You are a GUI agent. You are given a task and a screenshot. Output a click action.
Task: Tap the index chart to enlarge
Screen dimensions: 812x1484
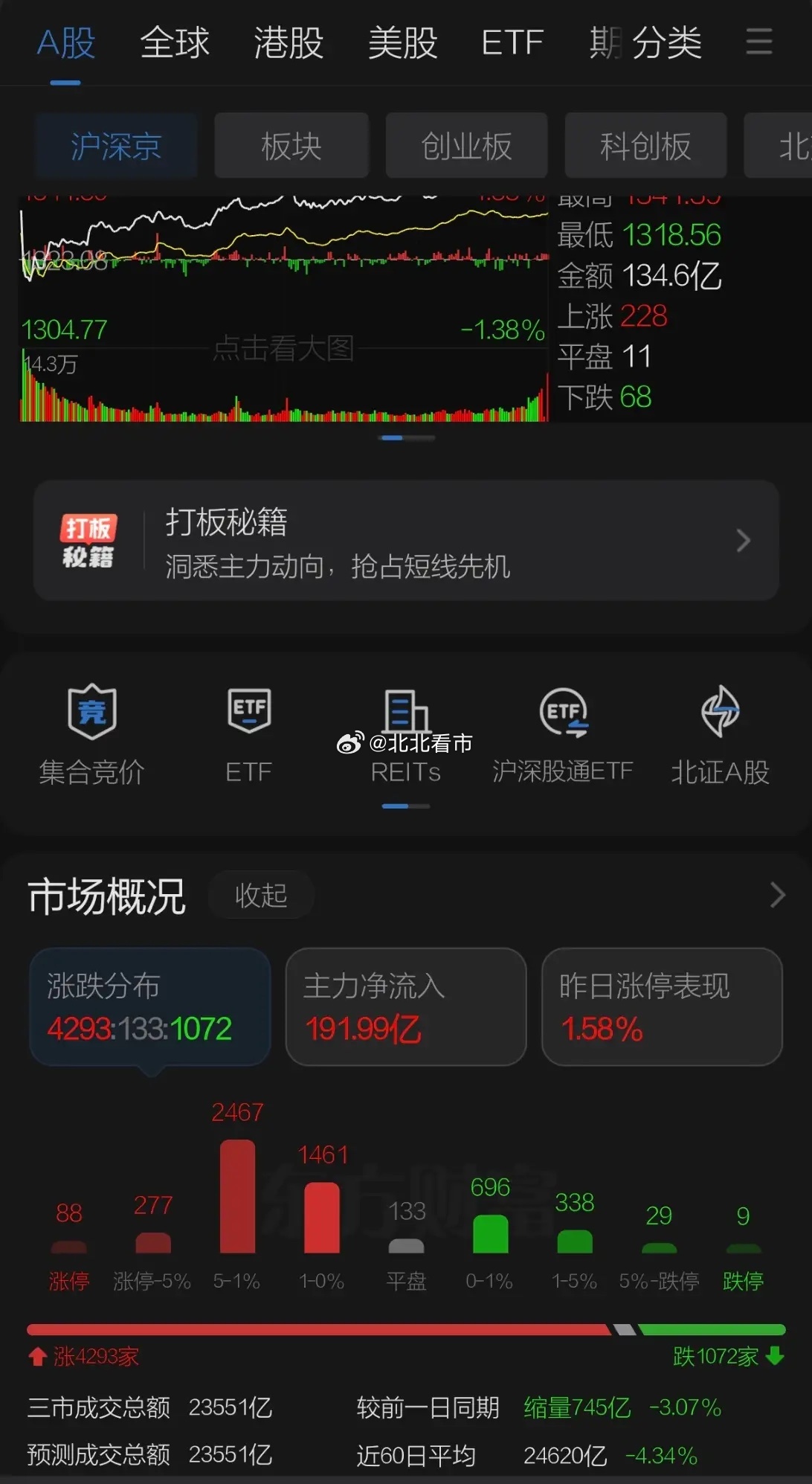[x=283, y=309]
